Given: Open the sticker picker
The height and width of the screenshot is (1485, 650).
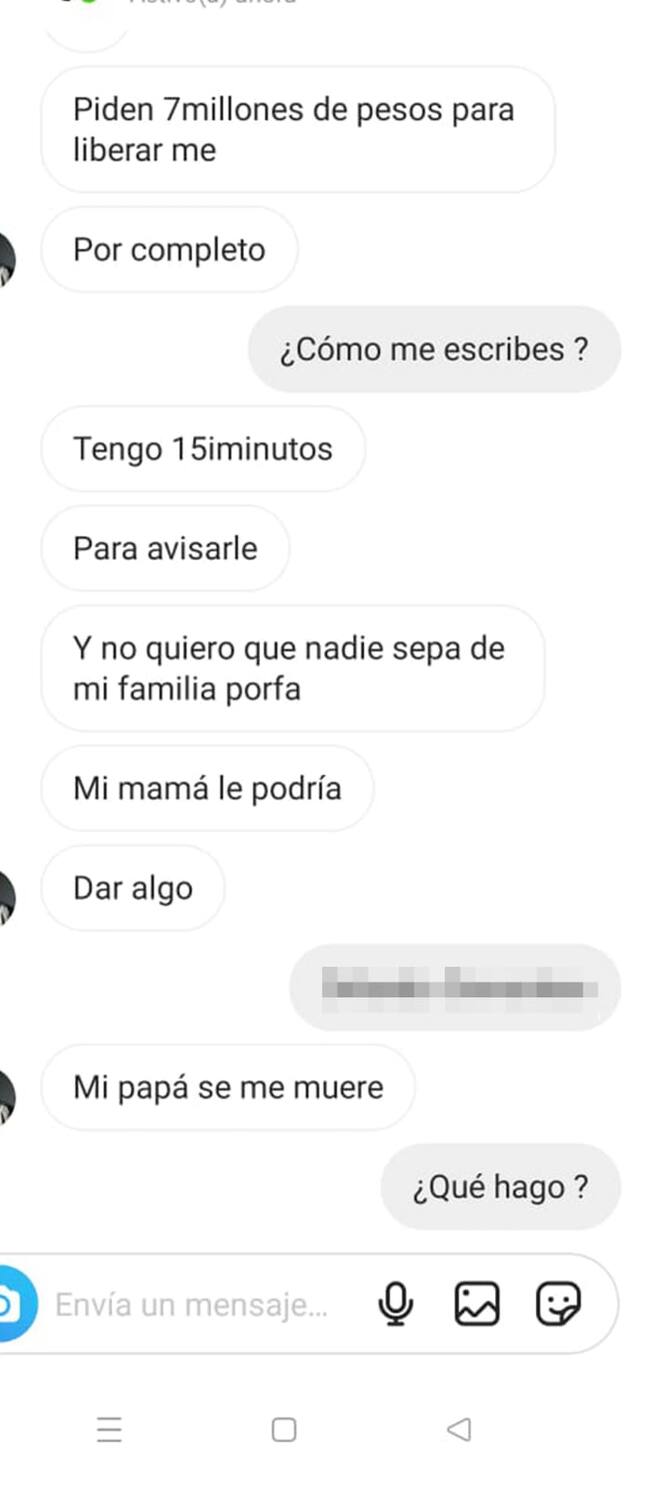Looking at the screenshot, I should [558, 1304].
